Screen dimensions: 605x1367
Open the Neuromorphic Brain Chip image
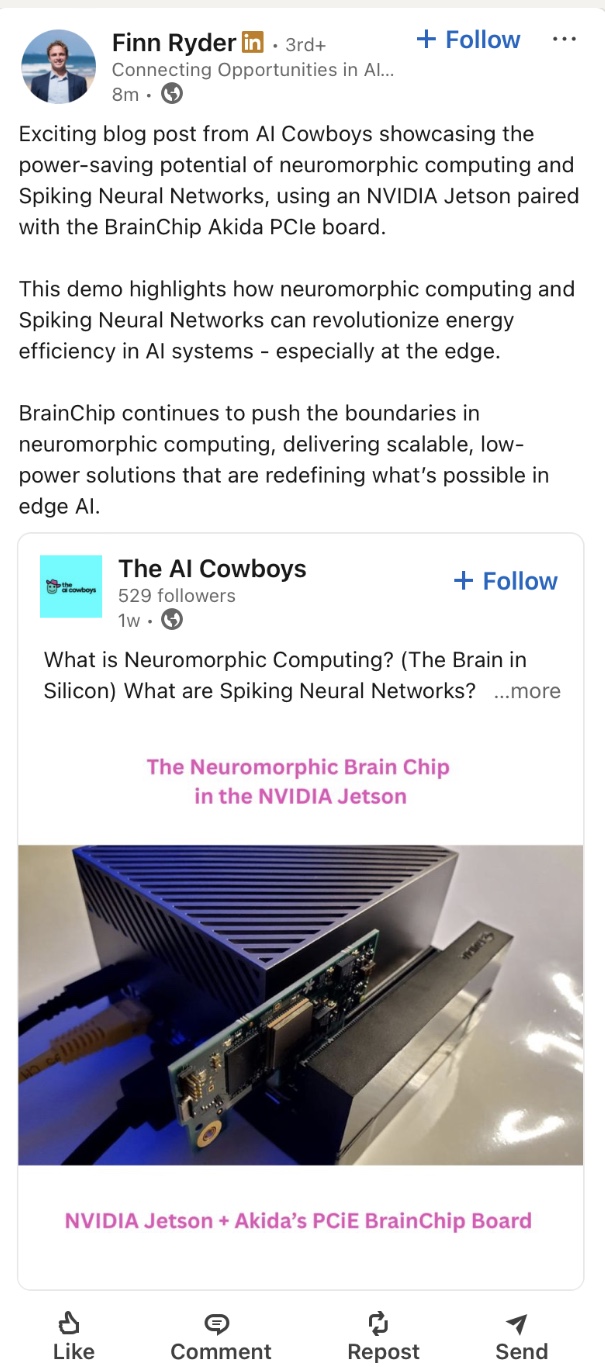pyautogui.click(x=300, y=1004)
